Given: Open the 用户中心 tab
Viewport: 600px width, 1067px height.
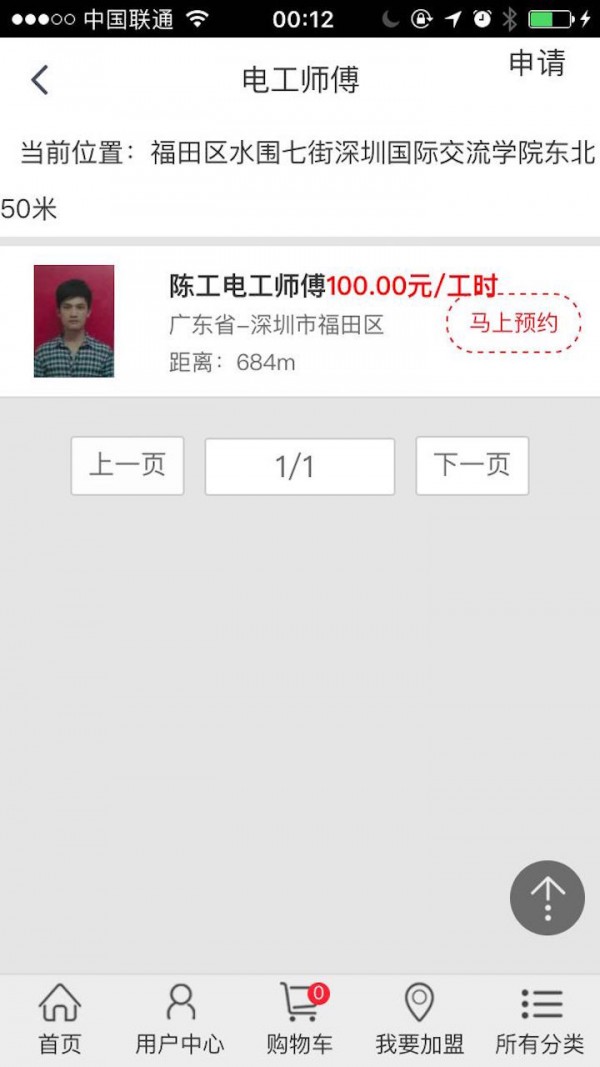Looking at the screenshot, I should click(x=180, y=1020).
